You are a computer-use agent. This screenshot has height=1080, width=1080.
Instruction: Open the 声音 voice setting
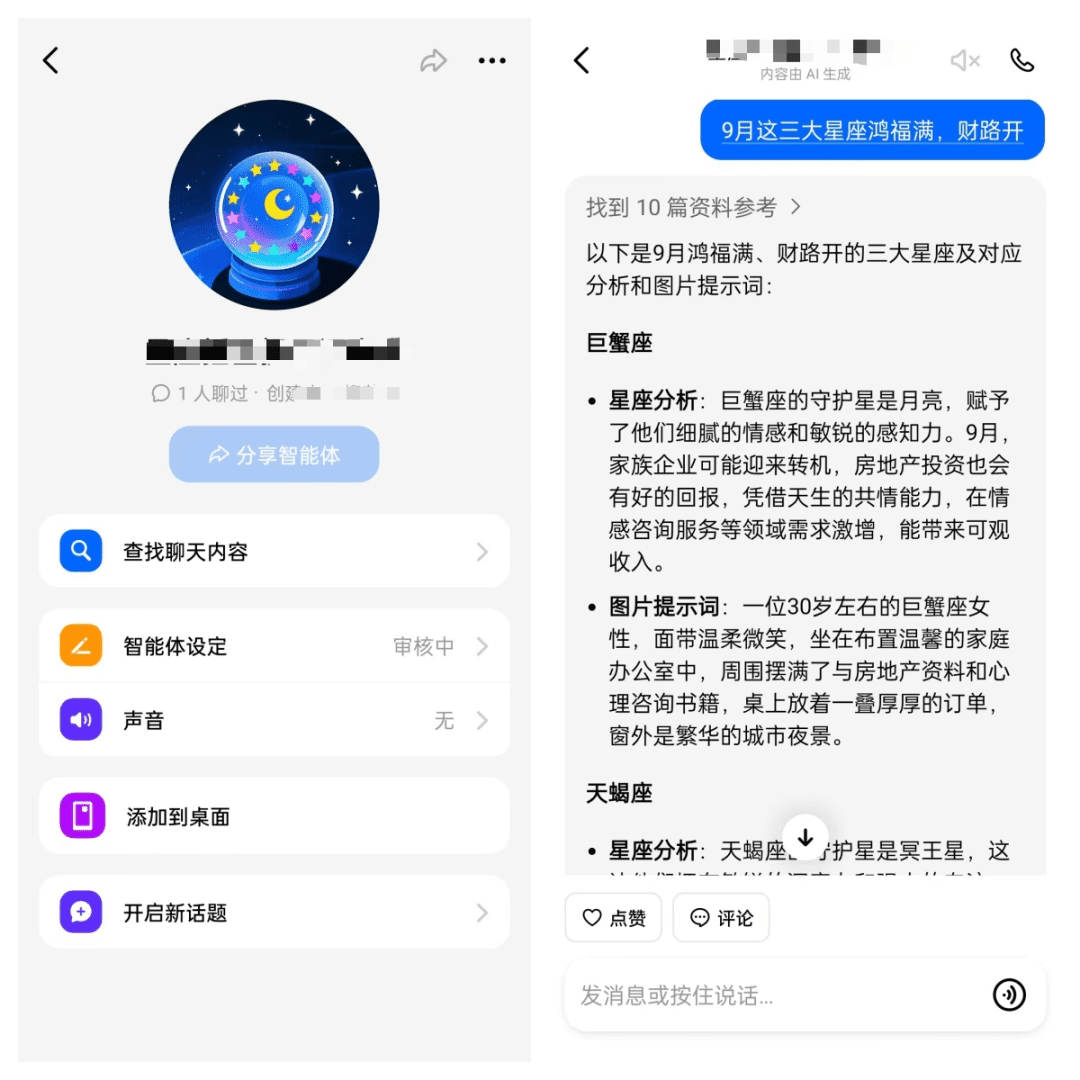coord(274,720)
